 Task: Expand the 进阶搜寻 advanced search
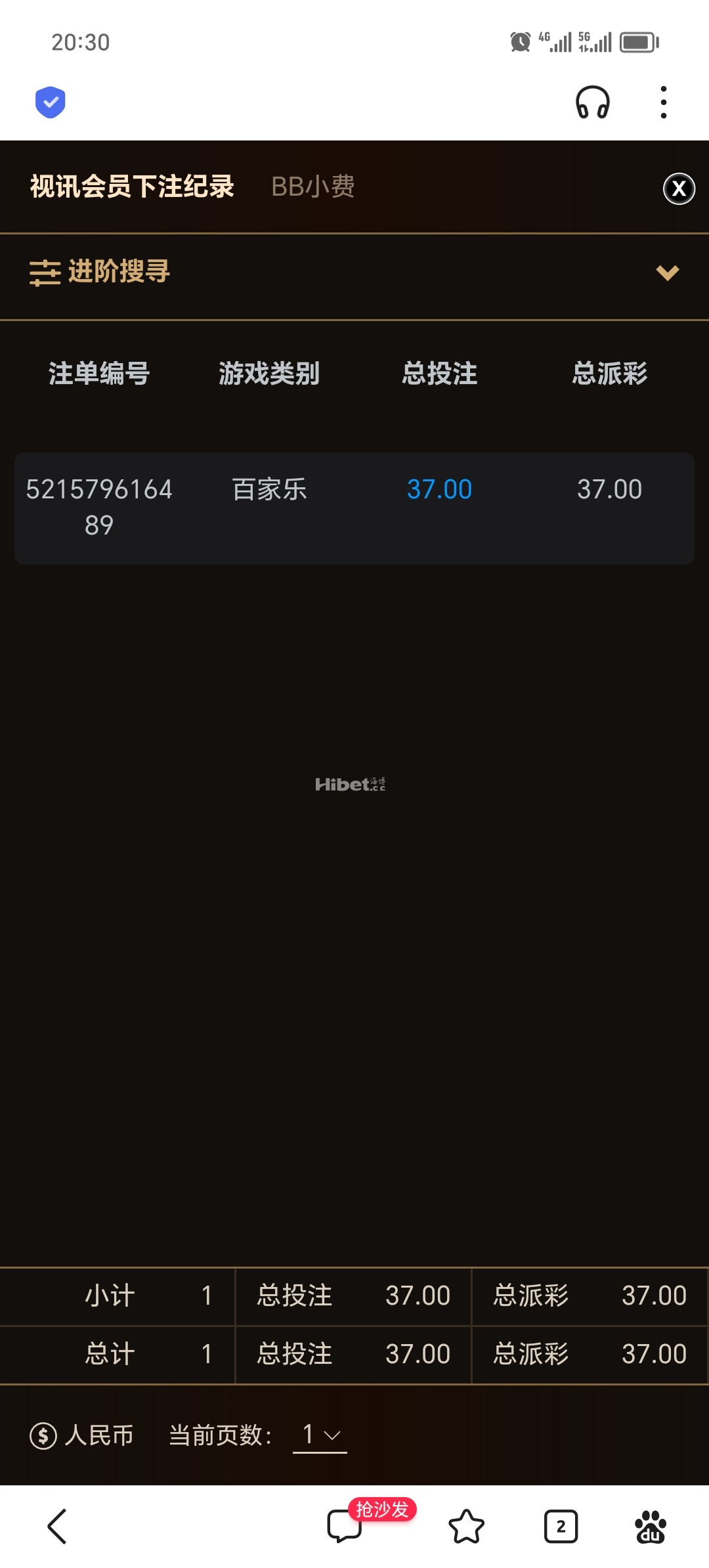(x=354, y=272)
